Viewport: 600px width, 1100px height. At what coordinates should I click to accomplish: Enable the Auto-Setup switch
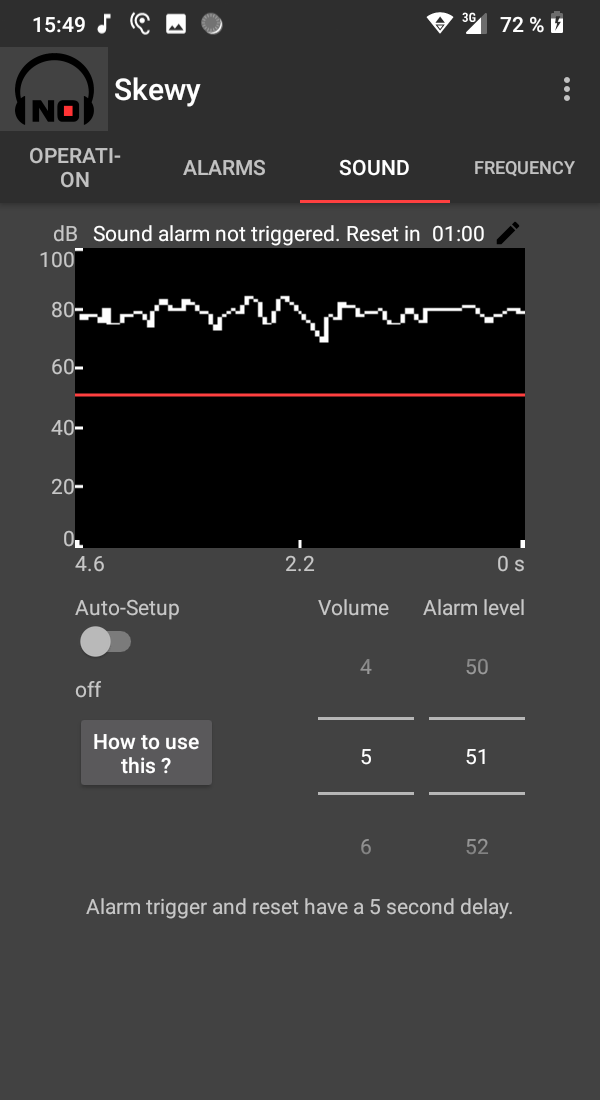coord(105,641)
